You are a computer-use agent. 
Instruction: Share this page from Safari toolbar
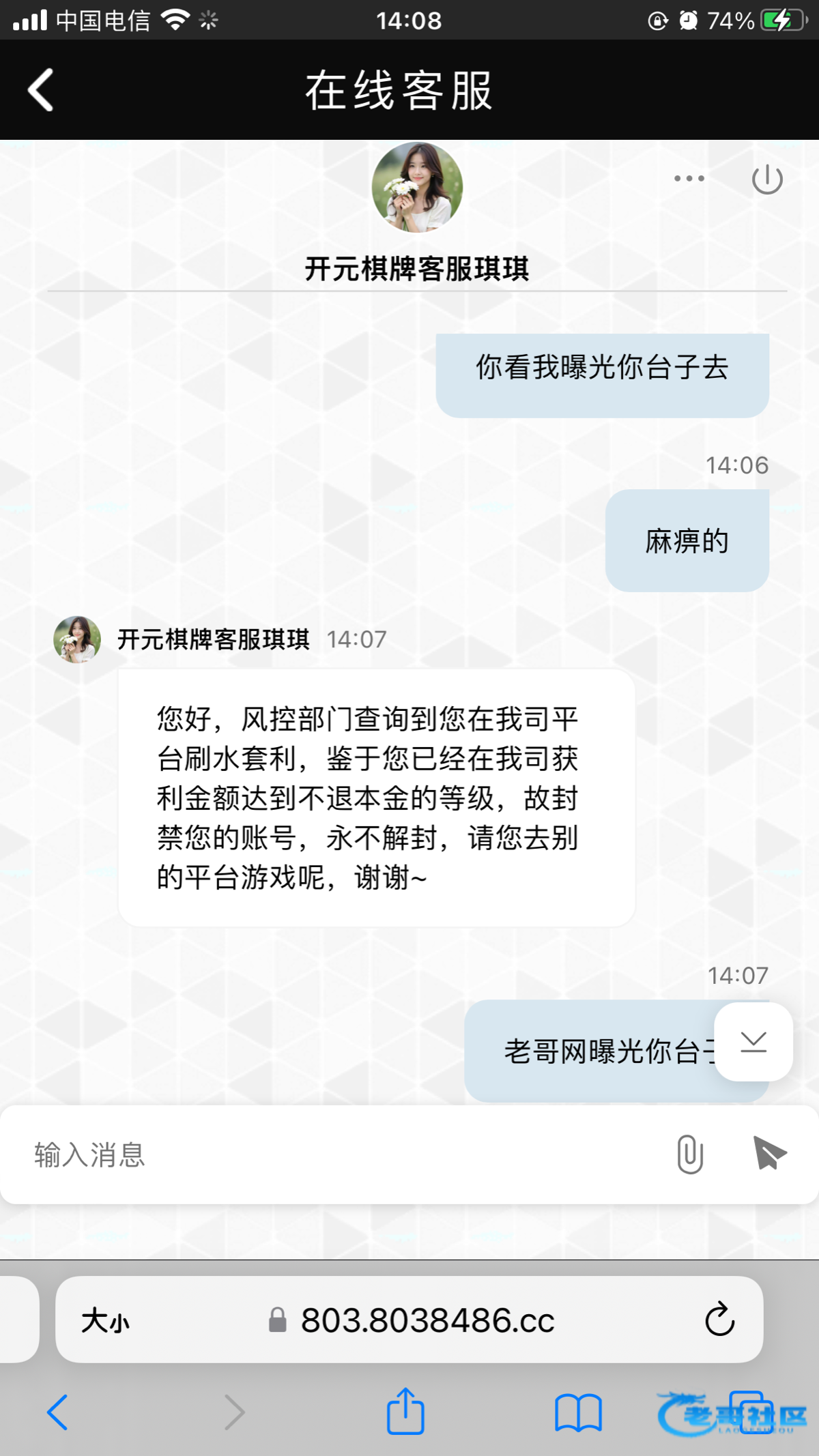point(406,1411)
